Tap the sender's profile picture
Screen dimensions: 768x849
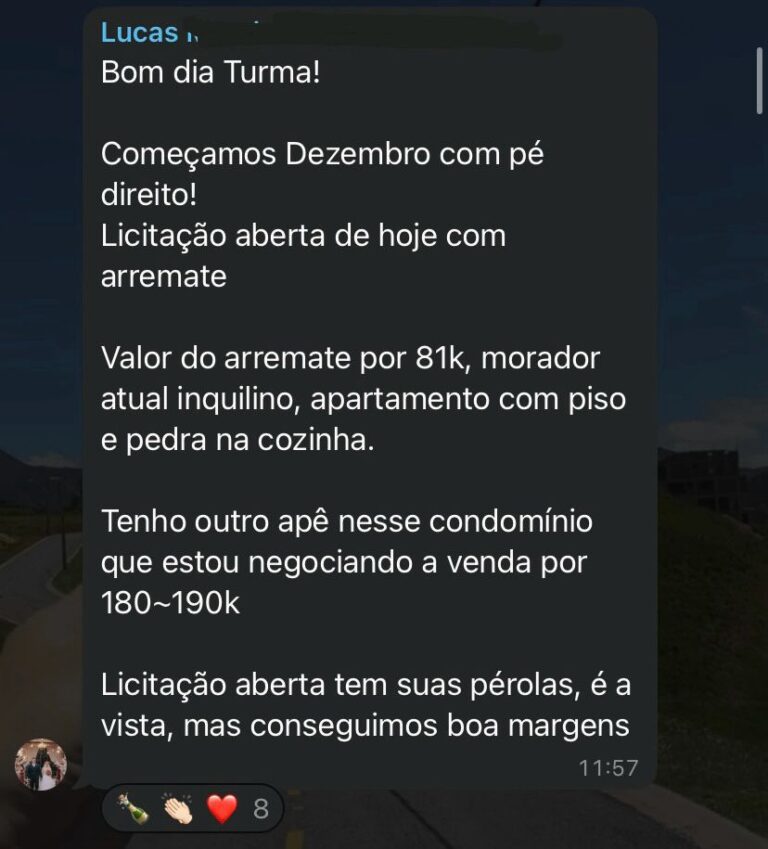pos(41,765)
